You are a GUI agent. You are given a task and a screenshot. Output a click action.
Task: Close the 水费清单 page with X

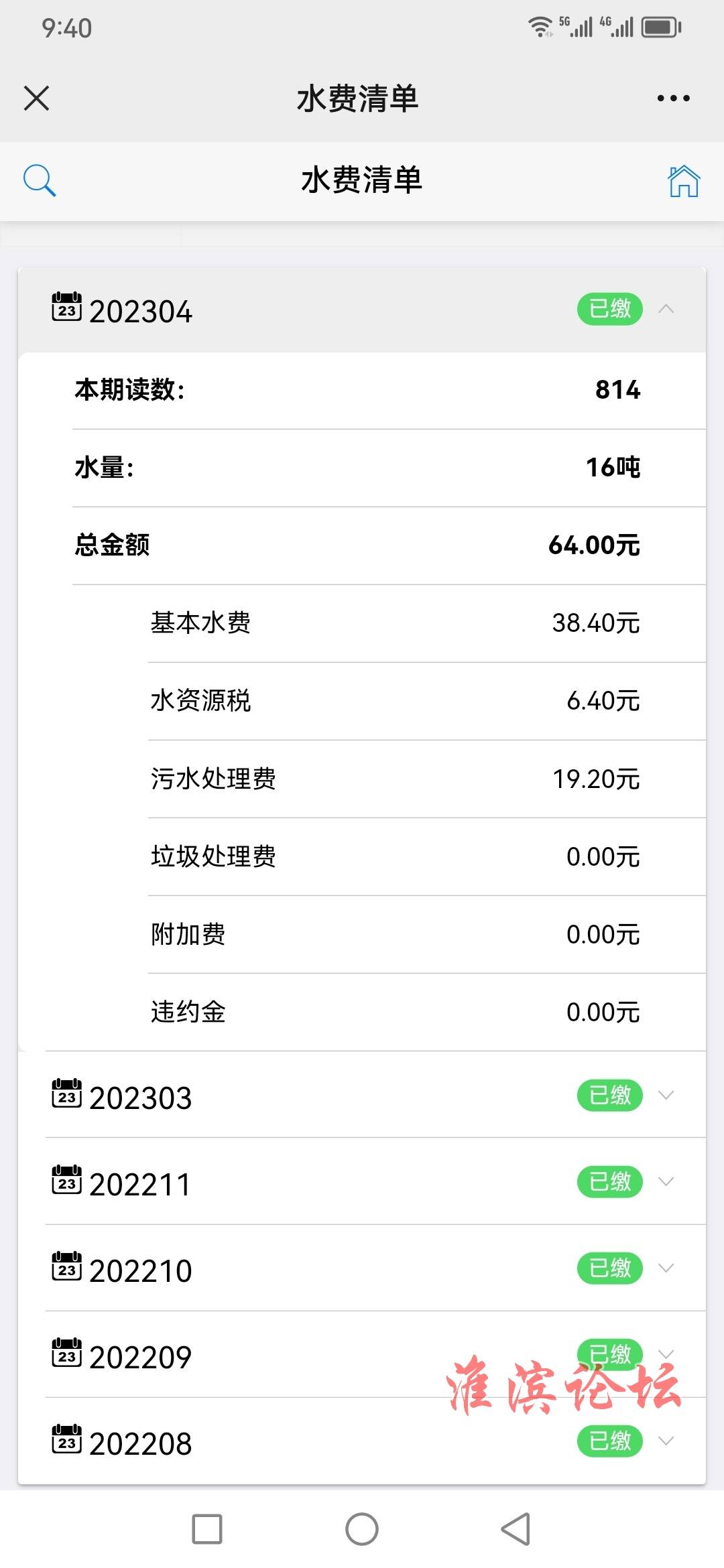pos(36,98)
